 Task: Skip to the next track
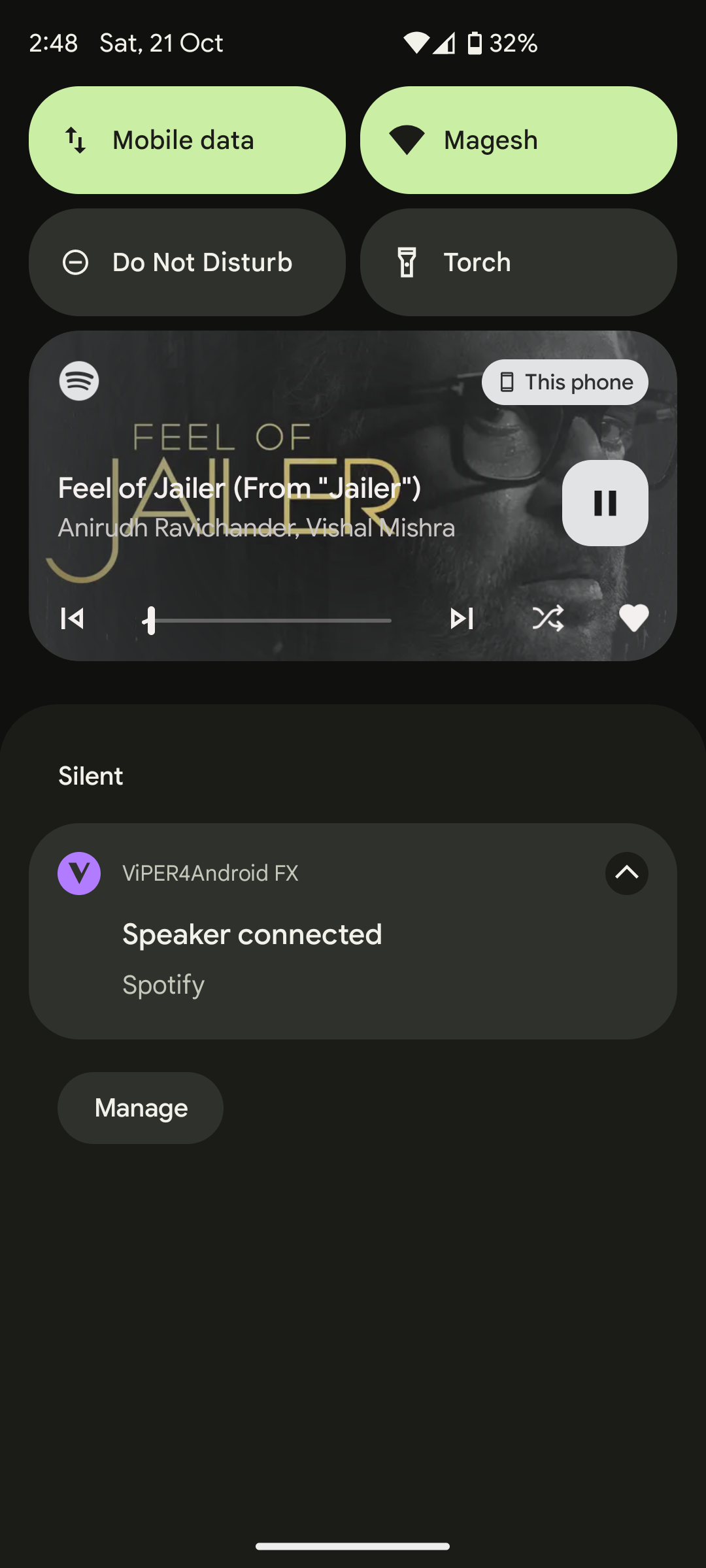462,618
